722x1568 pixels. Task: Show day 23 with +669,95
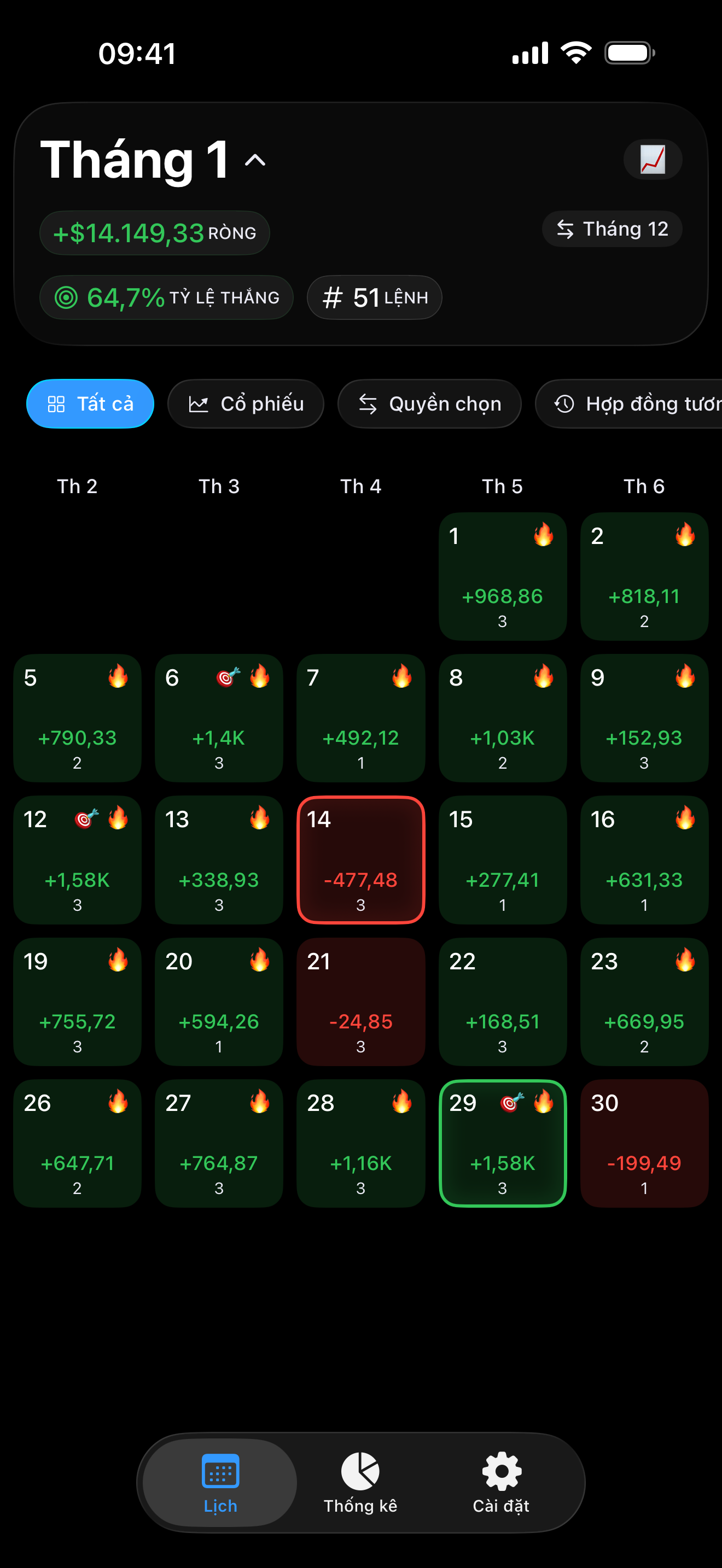click(644, 1001)
